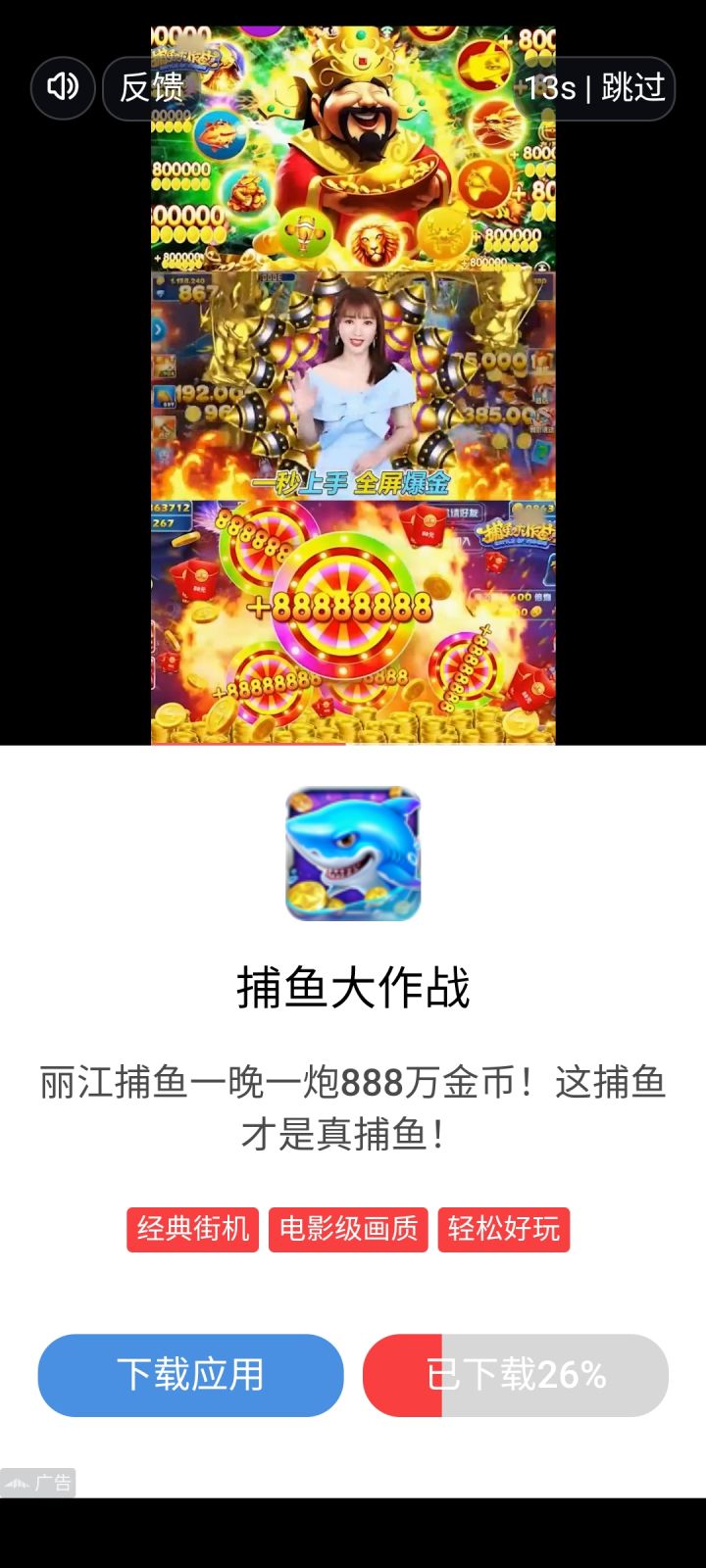Click the 广告 badge at bottom left

pos(41,1481)
